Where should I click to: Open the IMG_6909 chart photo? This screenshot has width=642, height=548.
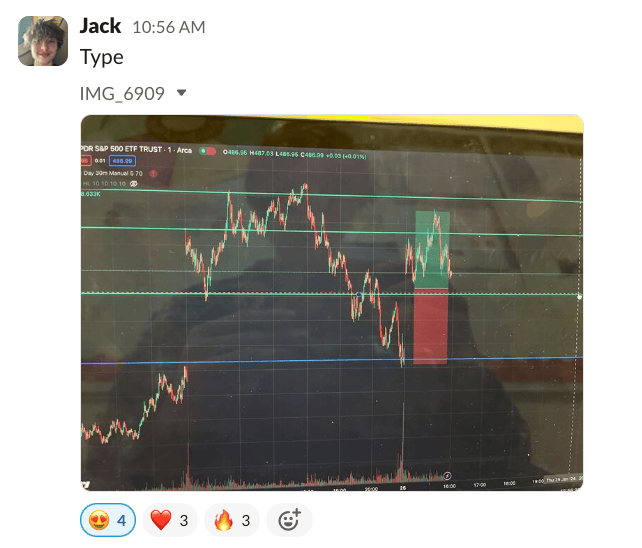click(x=331, y=302)
